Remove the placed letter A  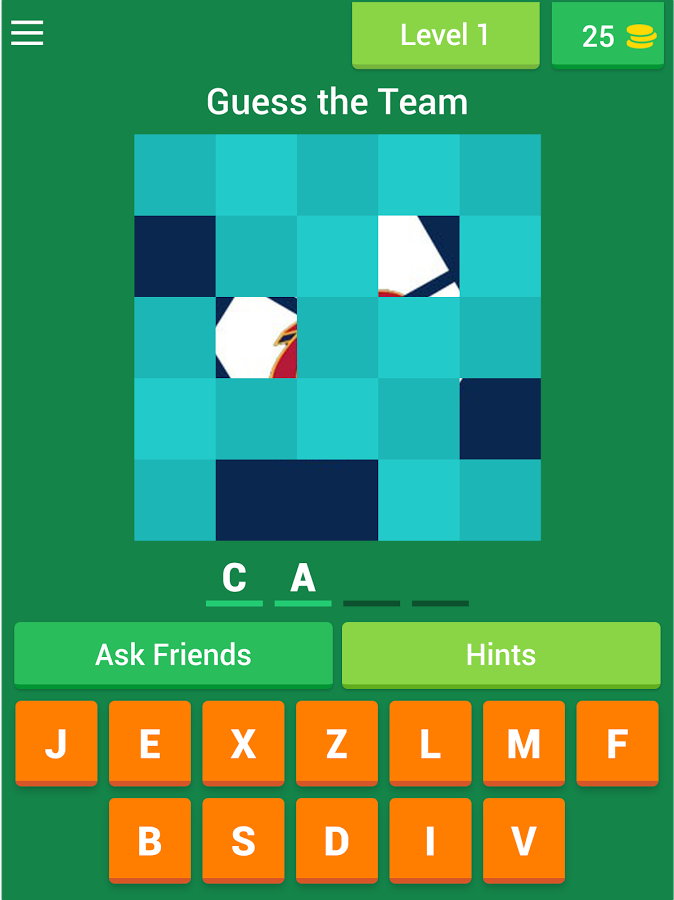pyautogui.click(x=303, y=579)
